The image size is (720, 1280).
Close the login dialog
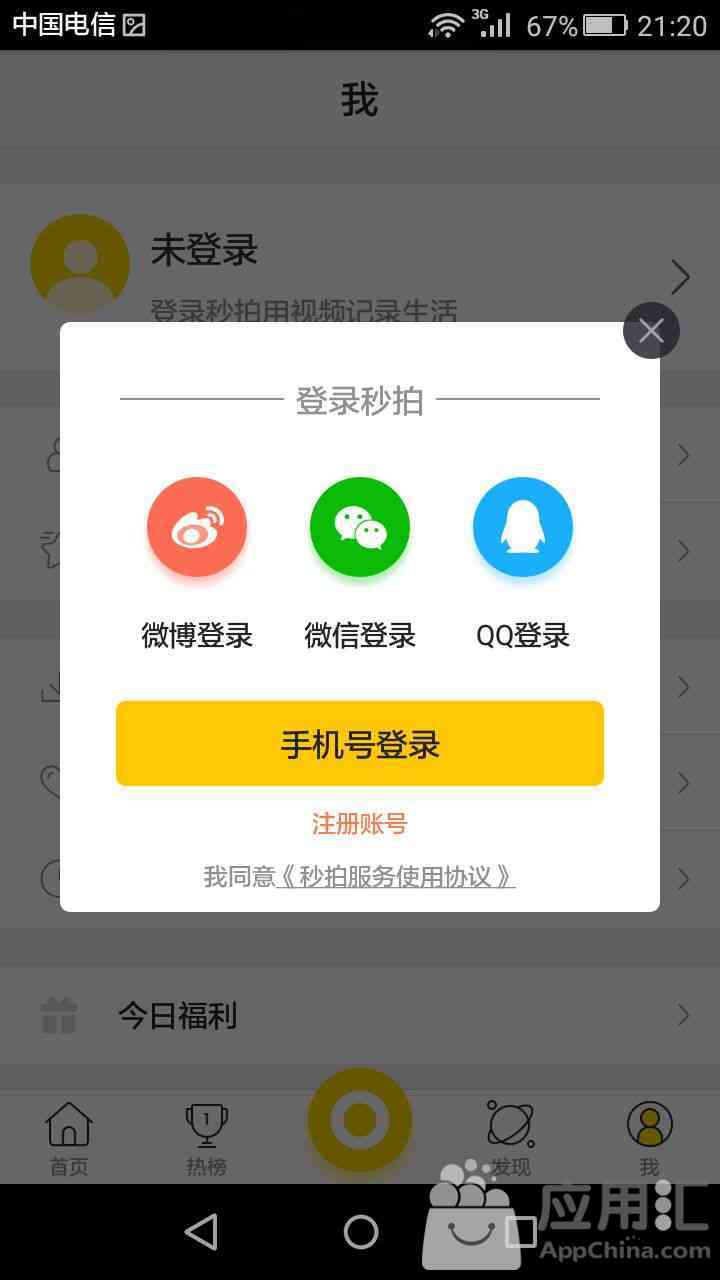coord(651,330)
